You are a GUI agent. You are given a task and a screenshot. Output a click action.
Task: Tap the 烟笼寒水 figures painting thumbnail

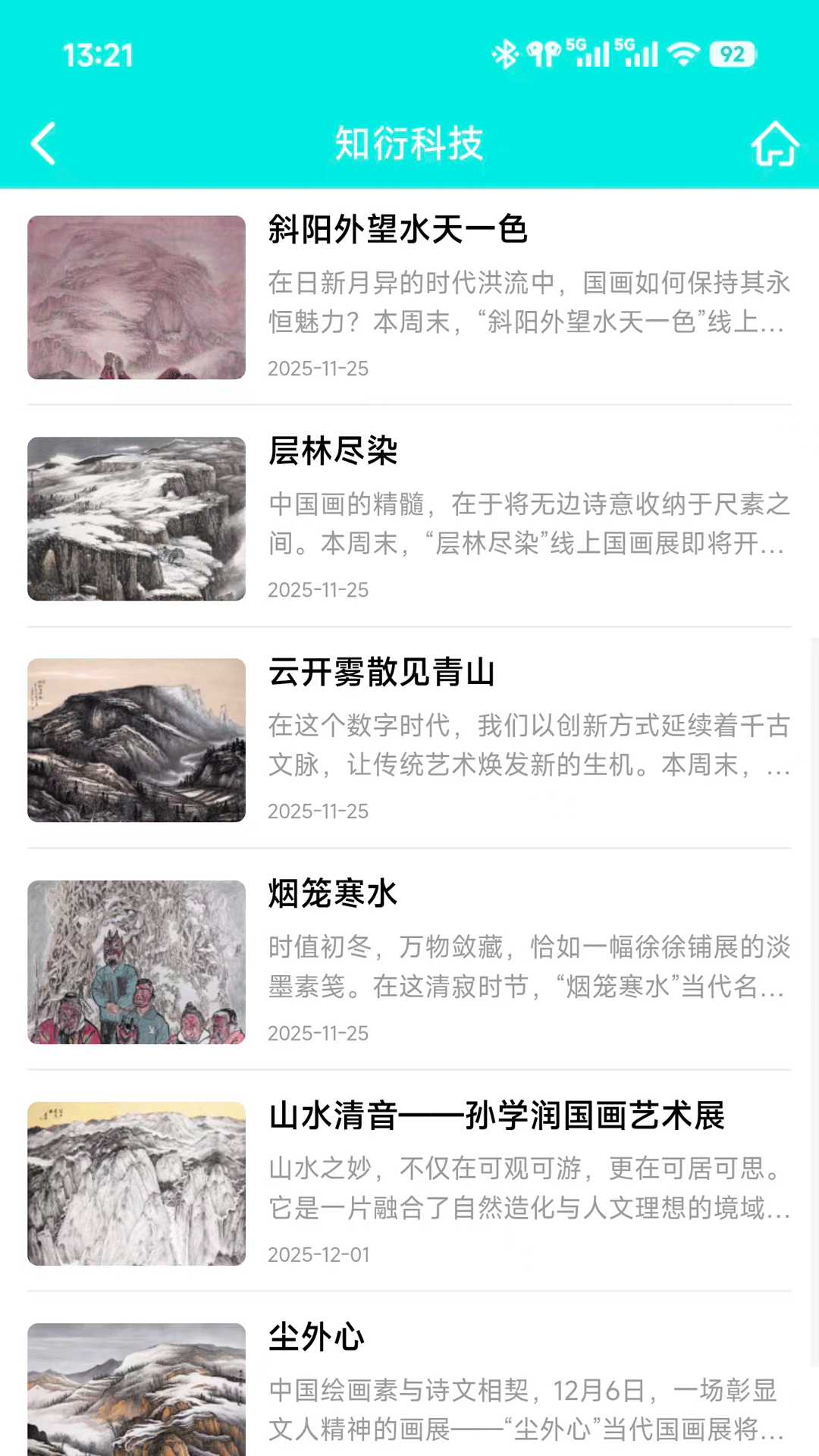tap(136, 962)
